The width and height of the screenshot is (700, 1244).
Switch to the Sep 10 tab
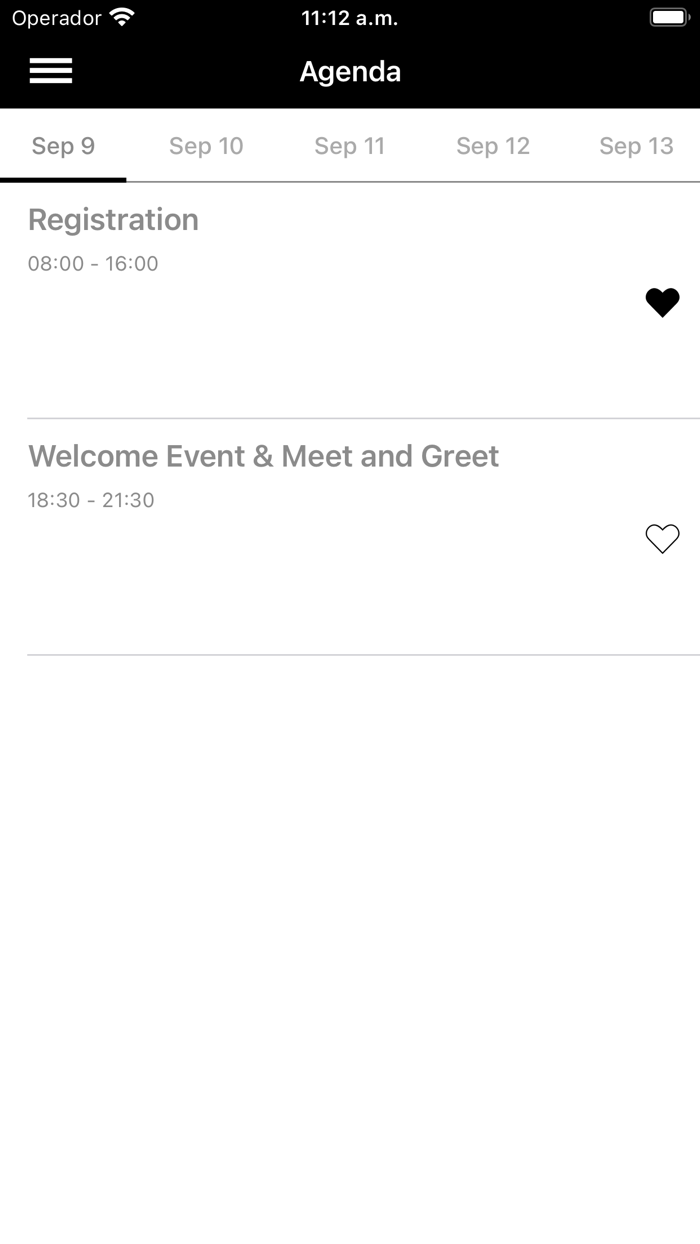(206, 146)
